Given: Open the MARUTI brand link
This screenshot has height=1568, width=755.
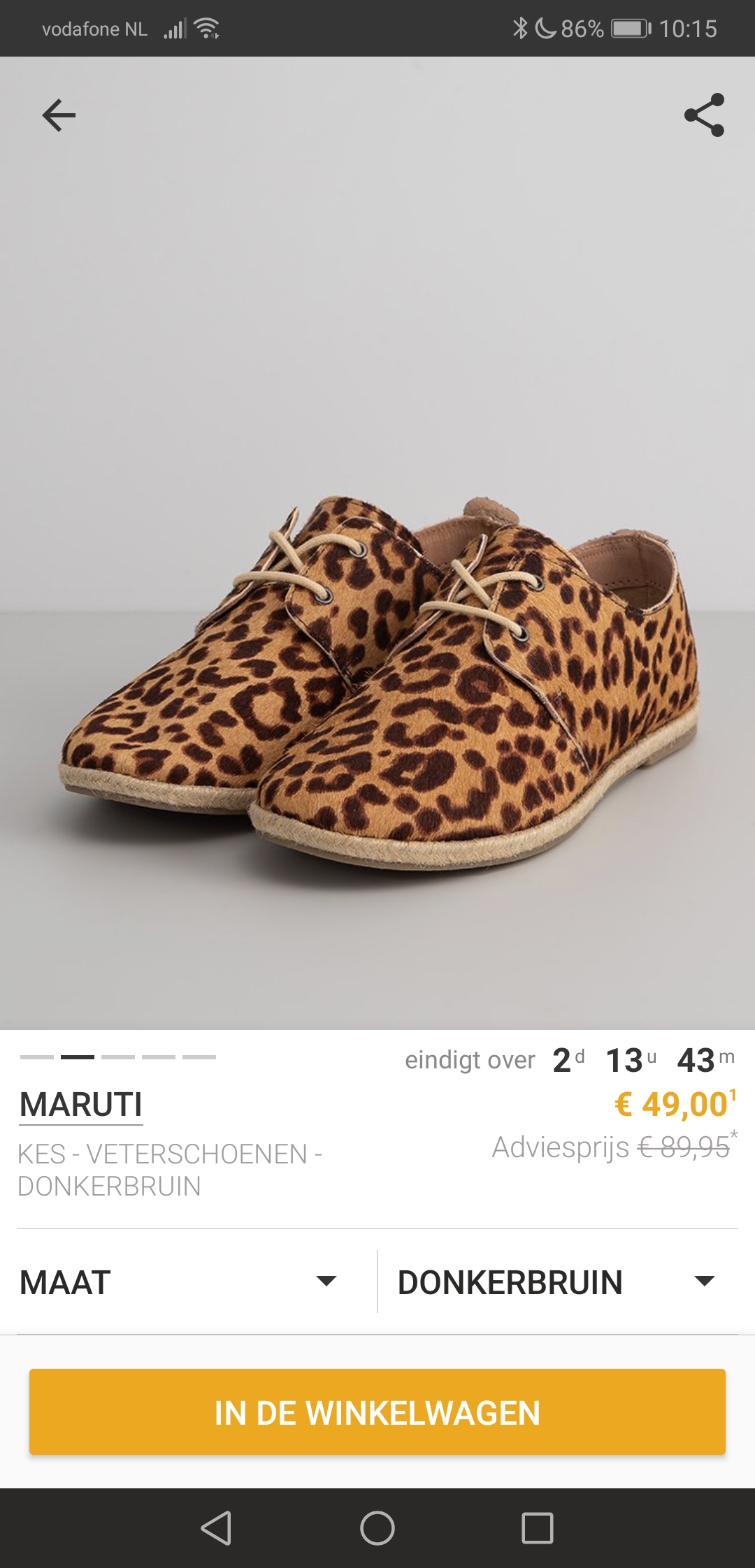Looking at the screenshot, I should click(81, 1105).
